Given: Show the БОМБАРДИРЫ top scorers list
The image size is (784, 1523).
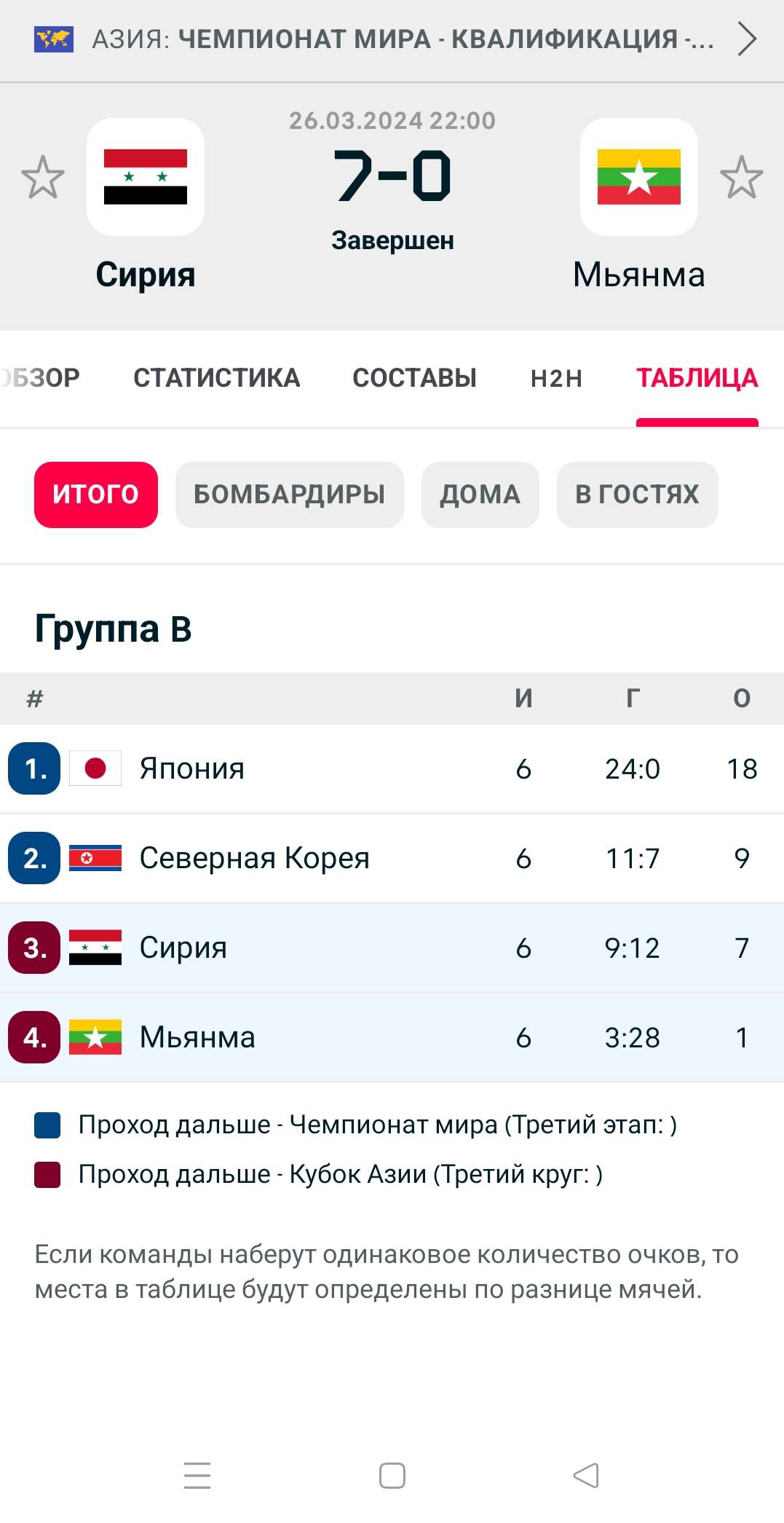Looking at the screenshot, I should click(x=289, y=495).
